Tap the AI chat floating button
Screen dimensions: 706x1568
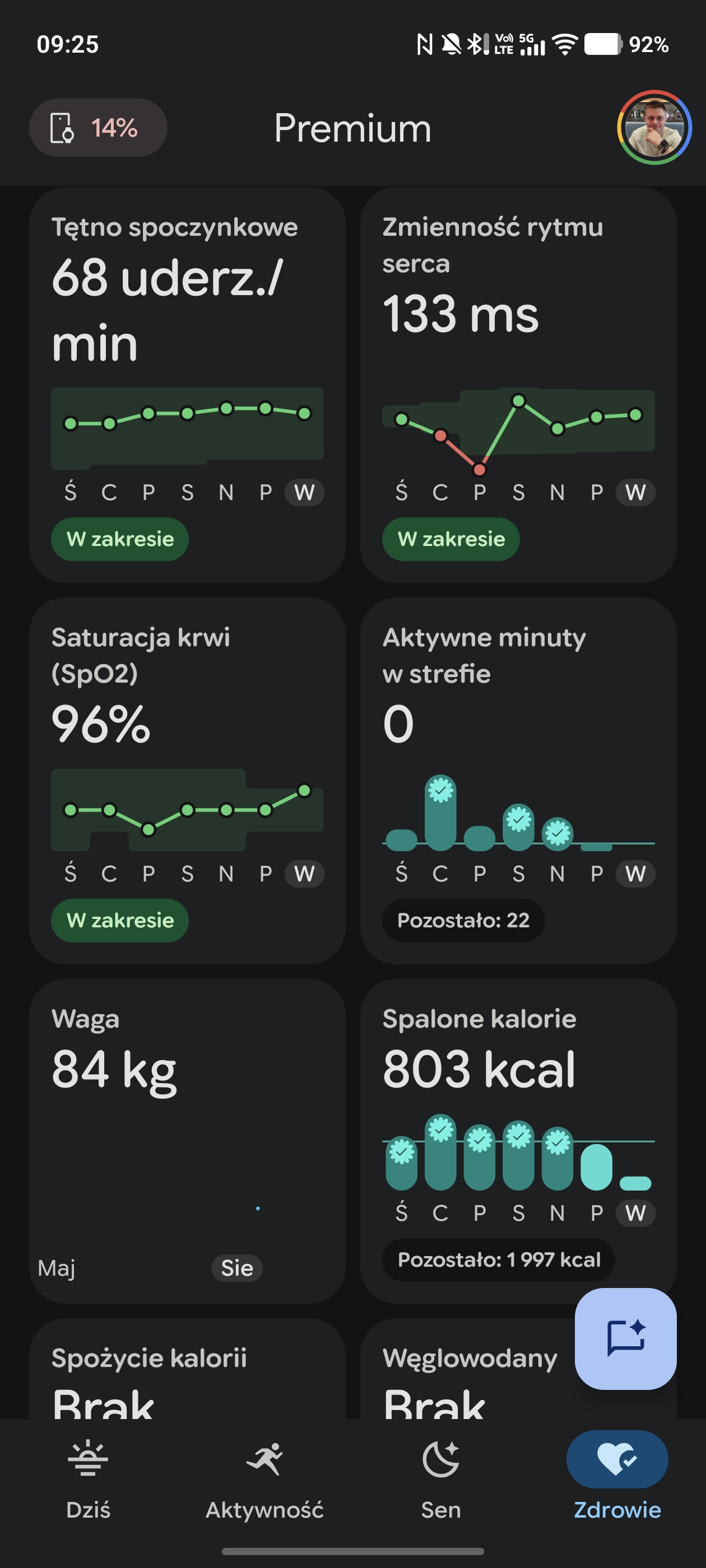pos(625,1339)
